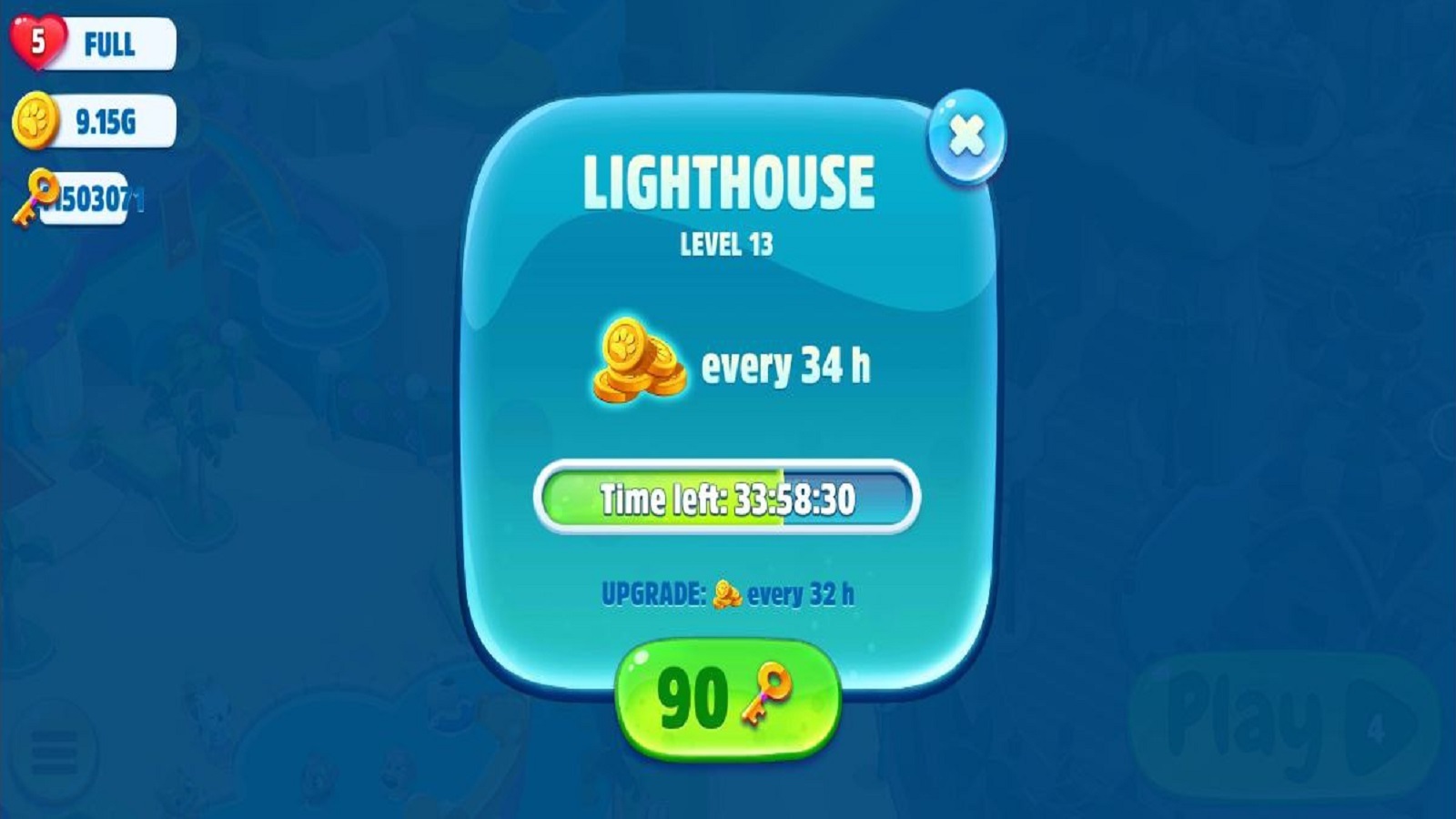
Task: Close the Lighthouse dialog
Action: (966, 137)
